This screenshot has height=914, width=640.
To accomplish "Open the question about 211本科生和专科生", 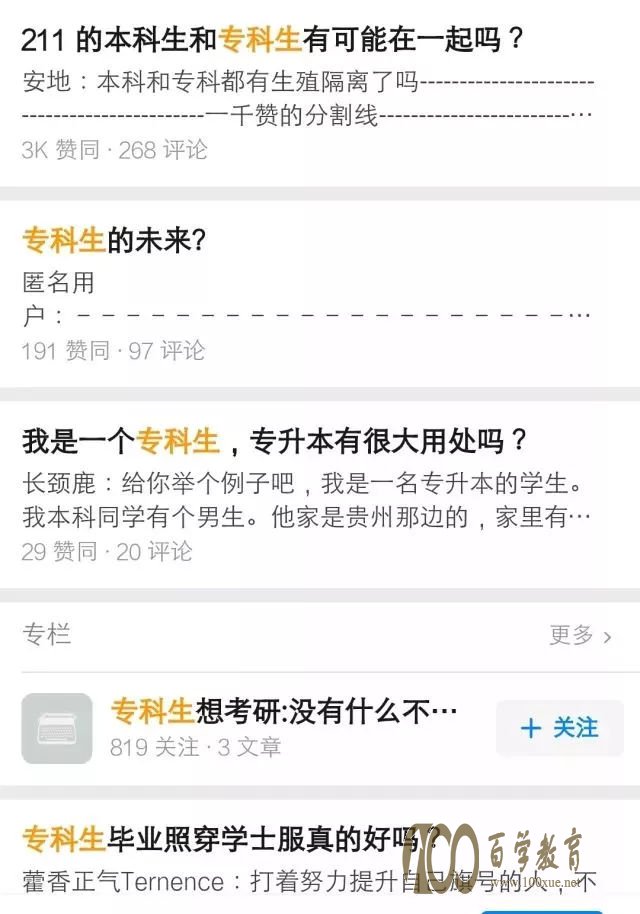I will [272, 40].
